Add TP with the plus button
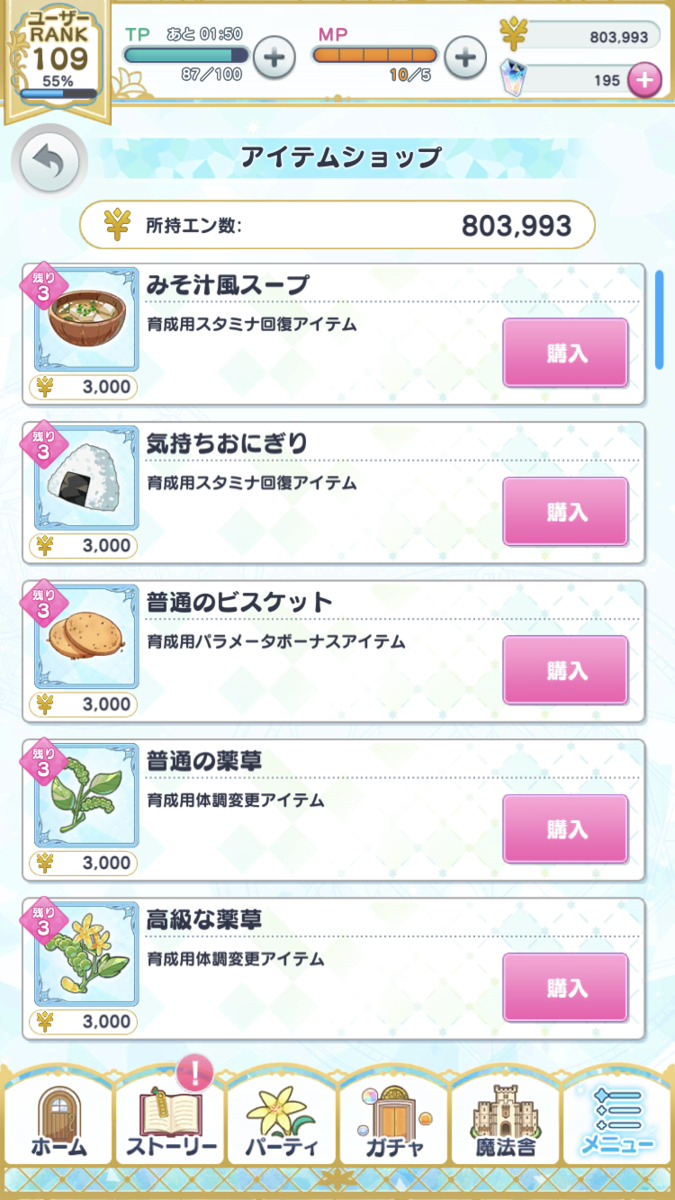 coord(274,58)
